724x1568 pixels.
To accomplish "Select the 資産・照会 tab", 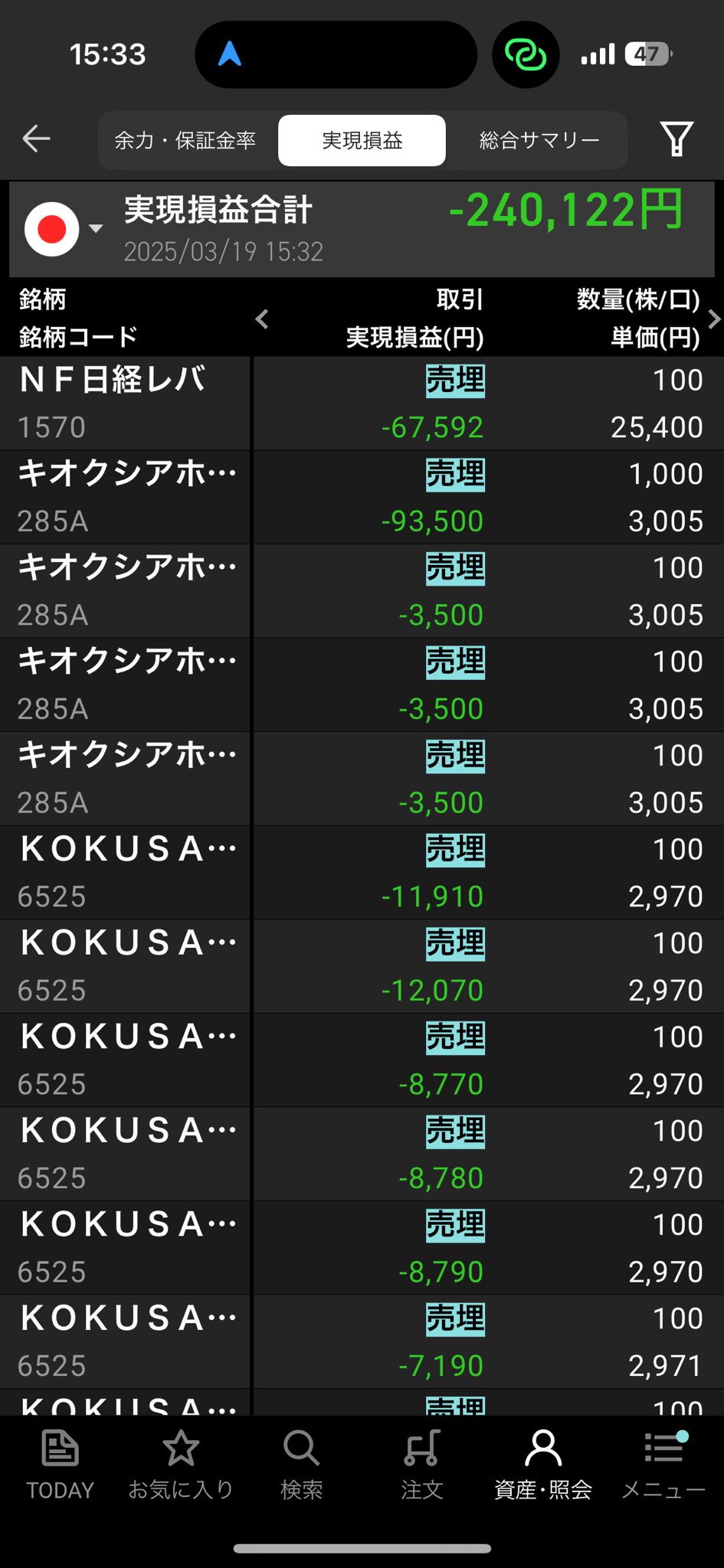I will point(543,1464).
